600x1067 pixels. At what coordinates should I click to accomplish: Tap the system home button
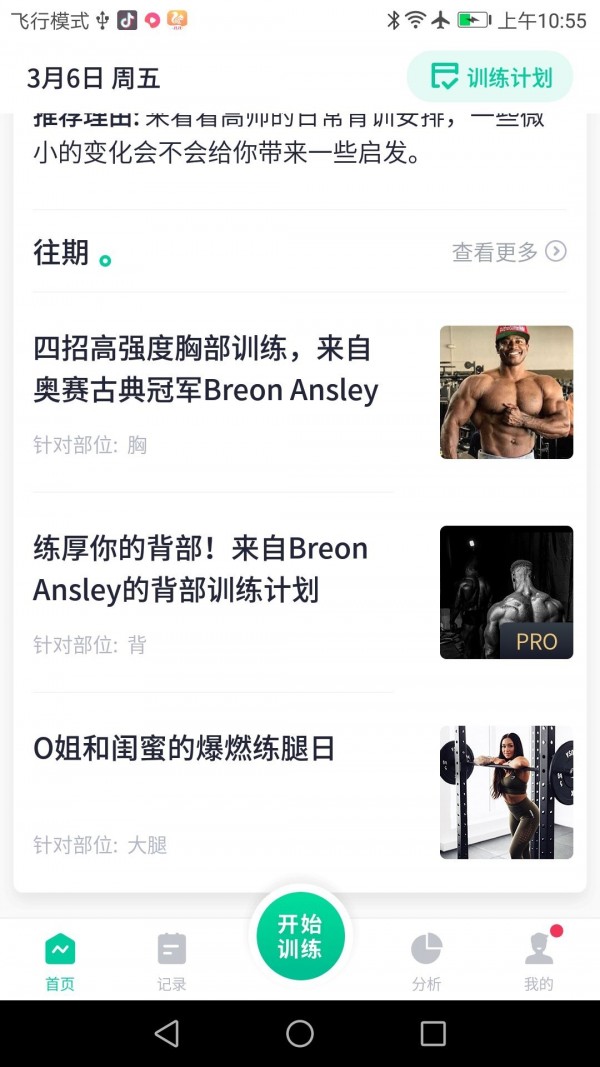point(300,1034)
